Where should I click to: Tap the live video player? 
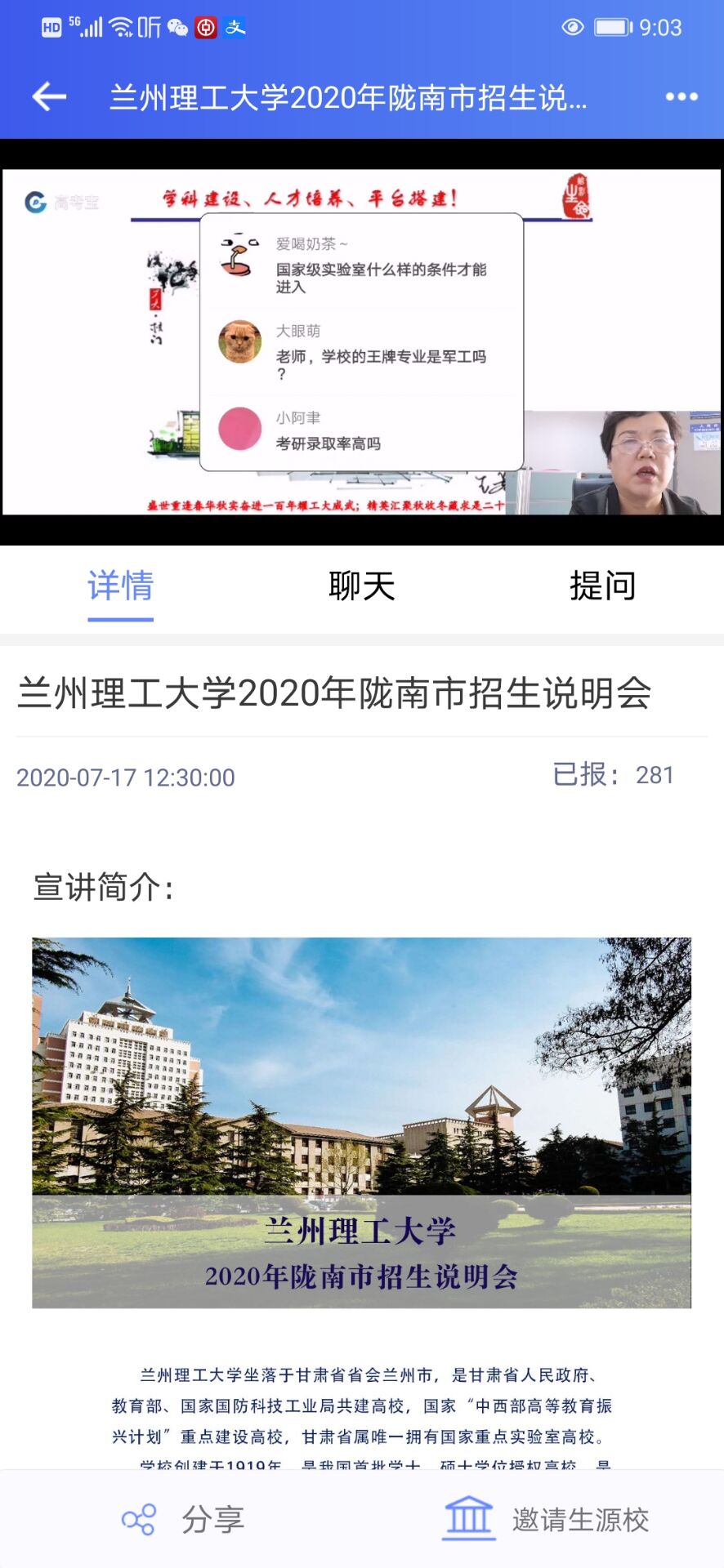(x=361, y=341)
